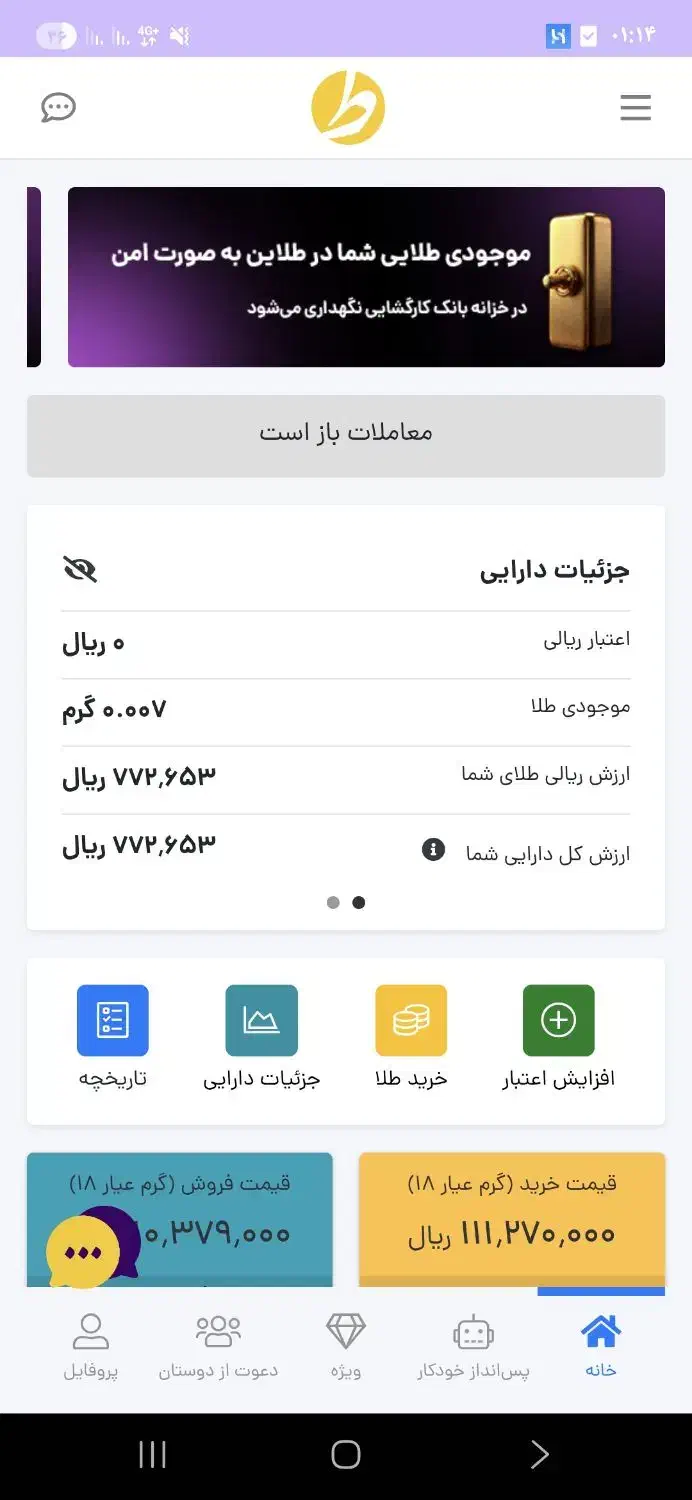Switch to the دعوت از دوستان tab
The image size is (692, 1500).
tap(218, 1346)
